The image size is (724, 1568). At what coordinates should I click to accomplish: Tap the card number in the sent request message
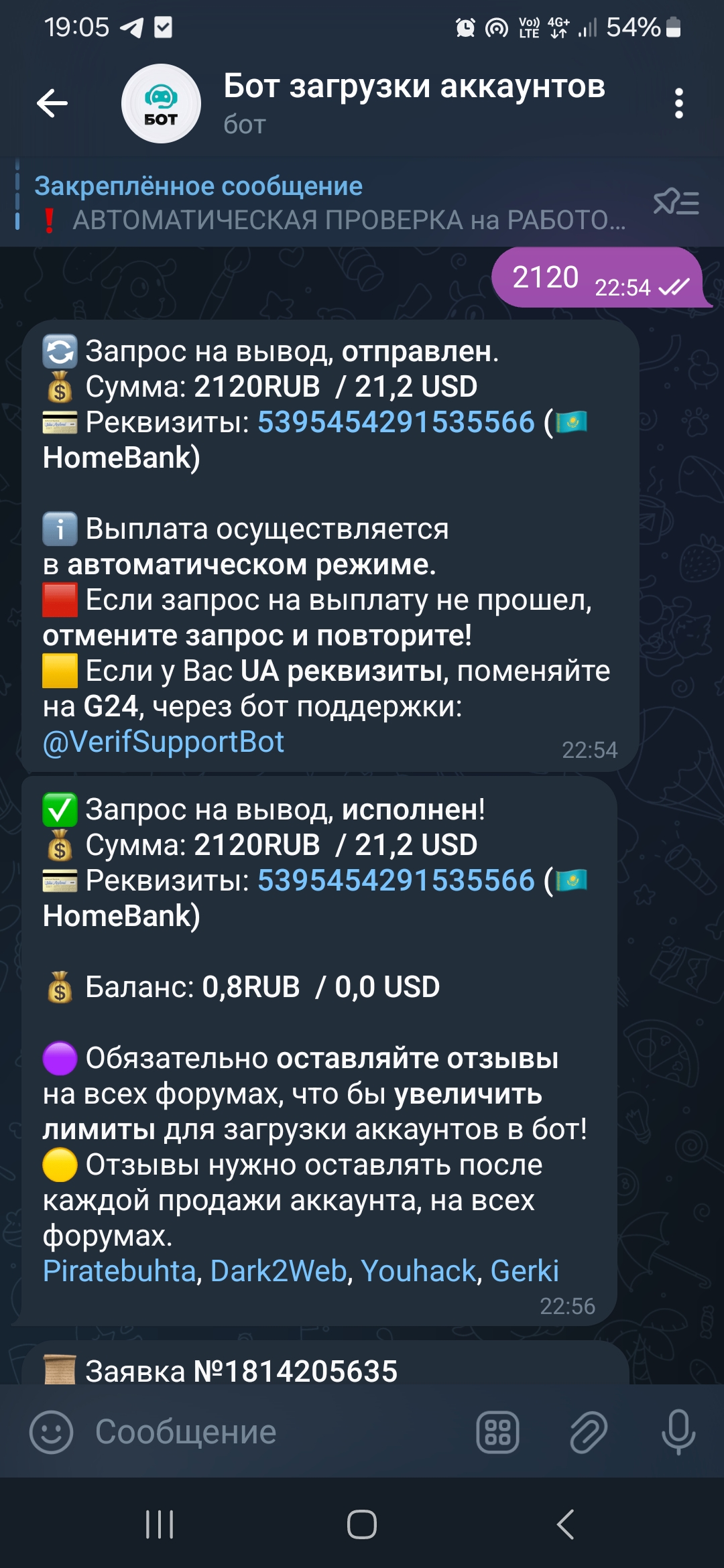tap(396, 422)
